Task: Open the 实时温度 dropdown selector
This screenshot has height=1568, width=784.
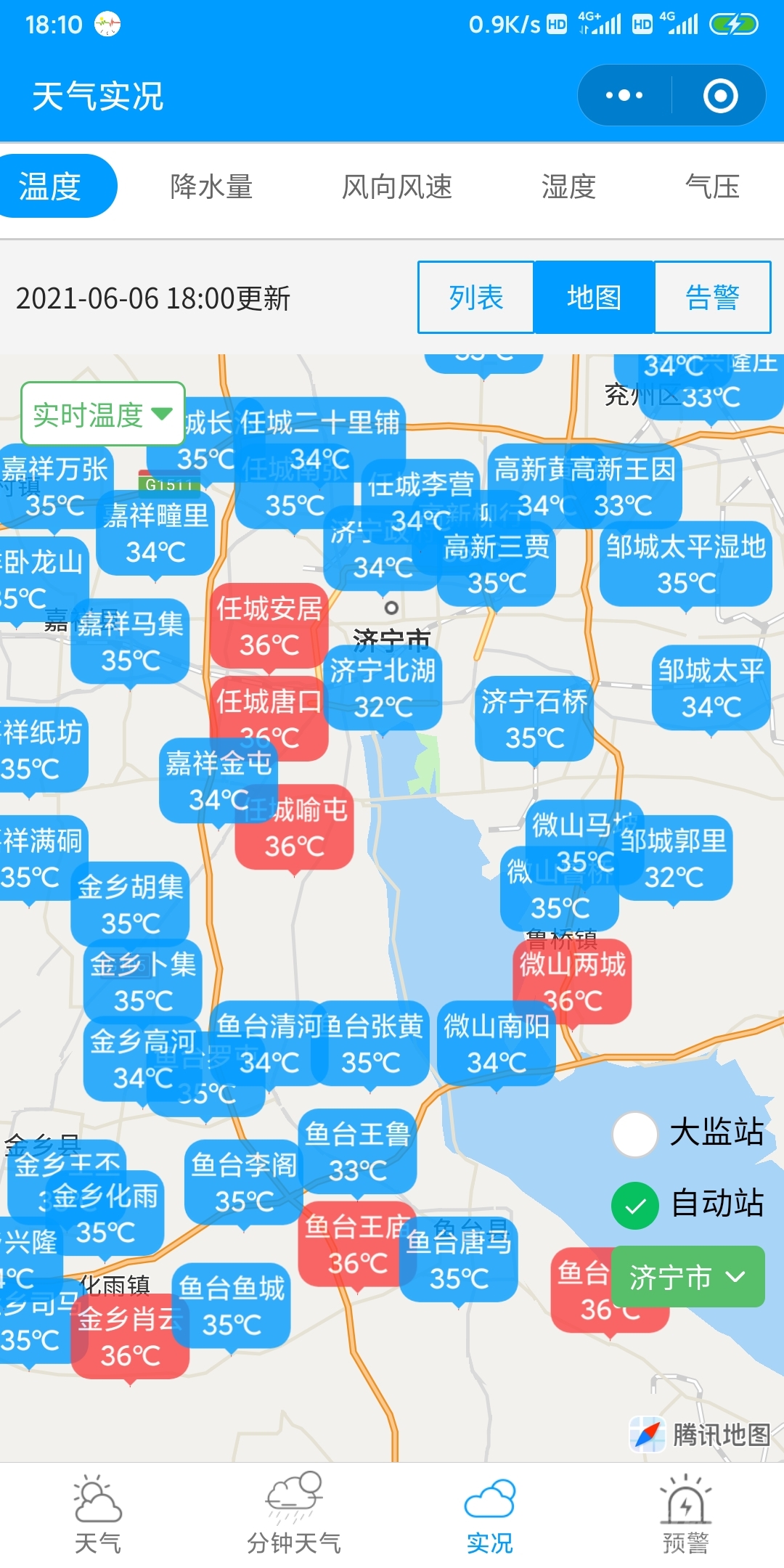Action: coord(102,414)
